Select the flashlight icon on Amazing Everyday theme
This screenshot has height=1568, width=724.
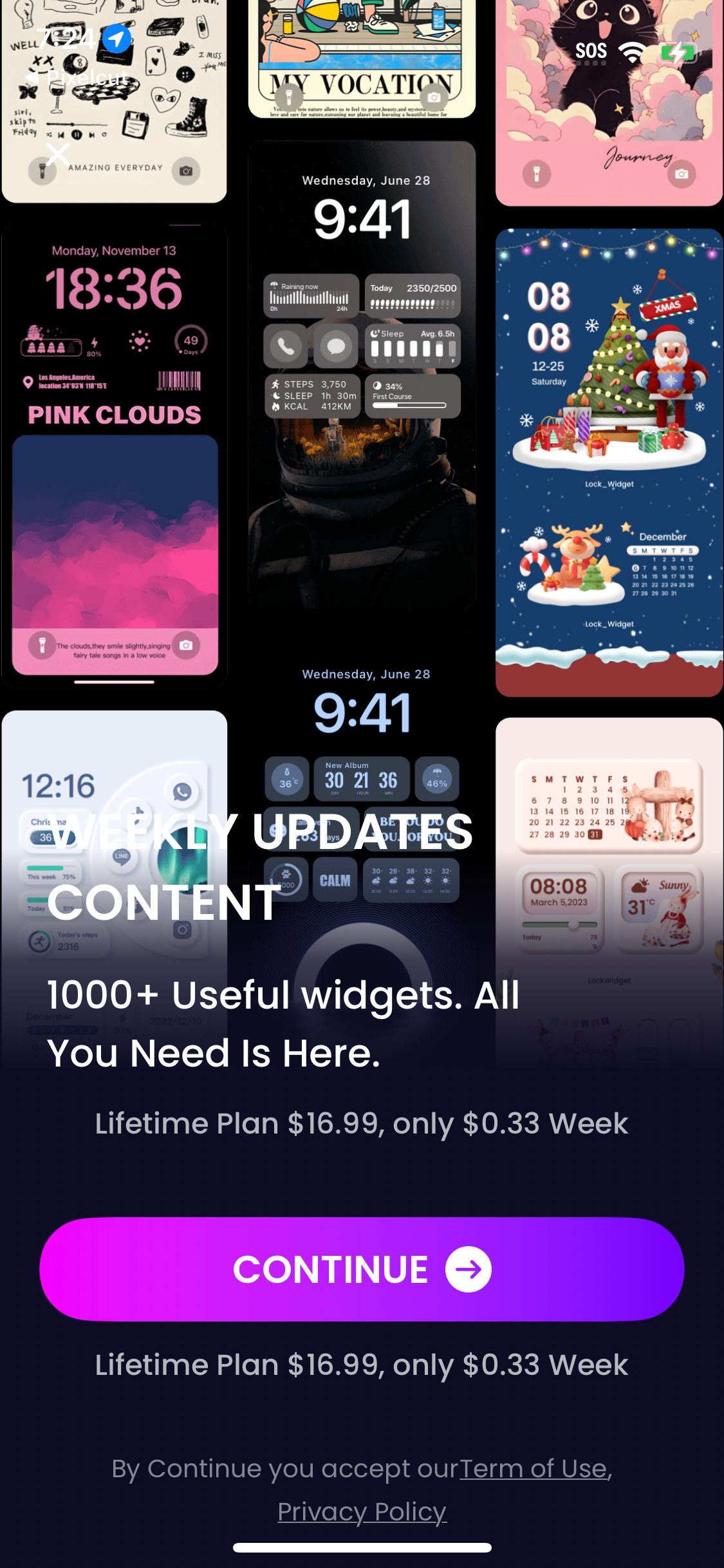pyautogui.click(x=42, y=171)
